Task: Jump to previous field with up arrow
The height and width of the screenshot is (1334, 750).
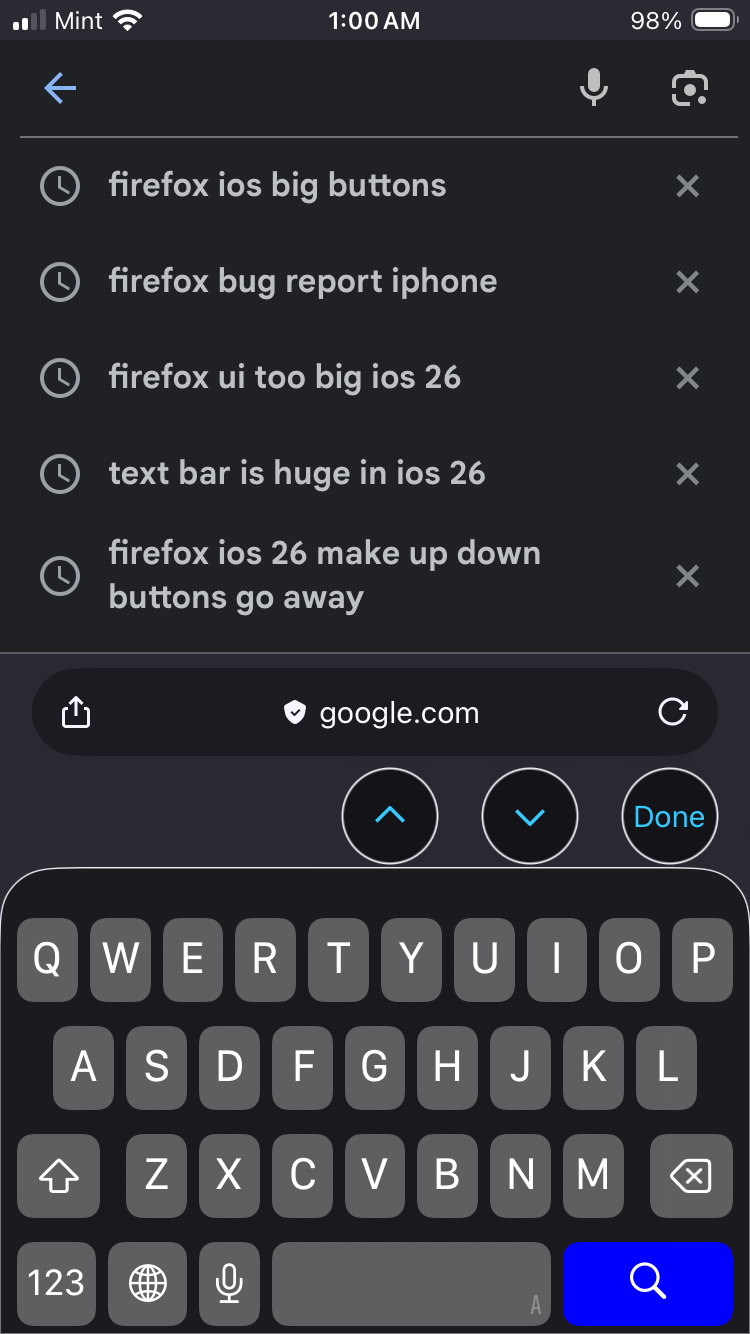Action: [x=390, y=816]
